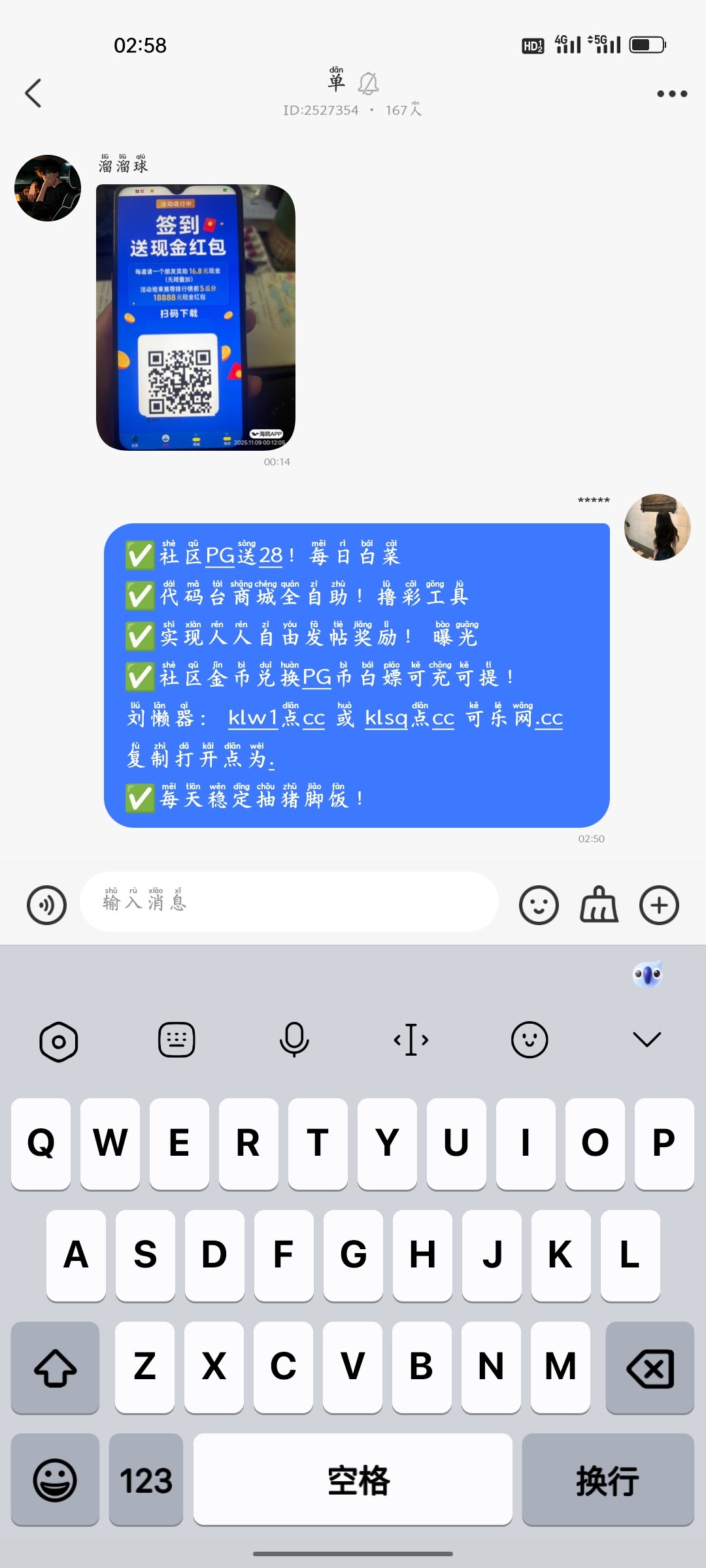
Task: Open the plus attachments menu
Action: (659, 905)
